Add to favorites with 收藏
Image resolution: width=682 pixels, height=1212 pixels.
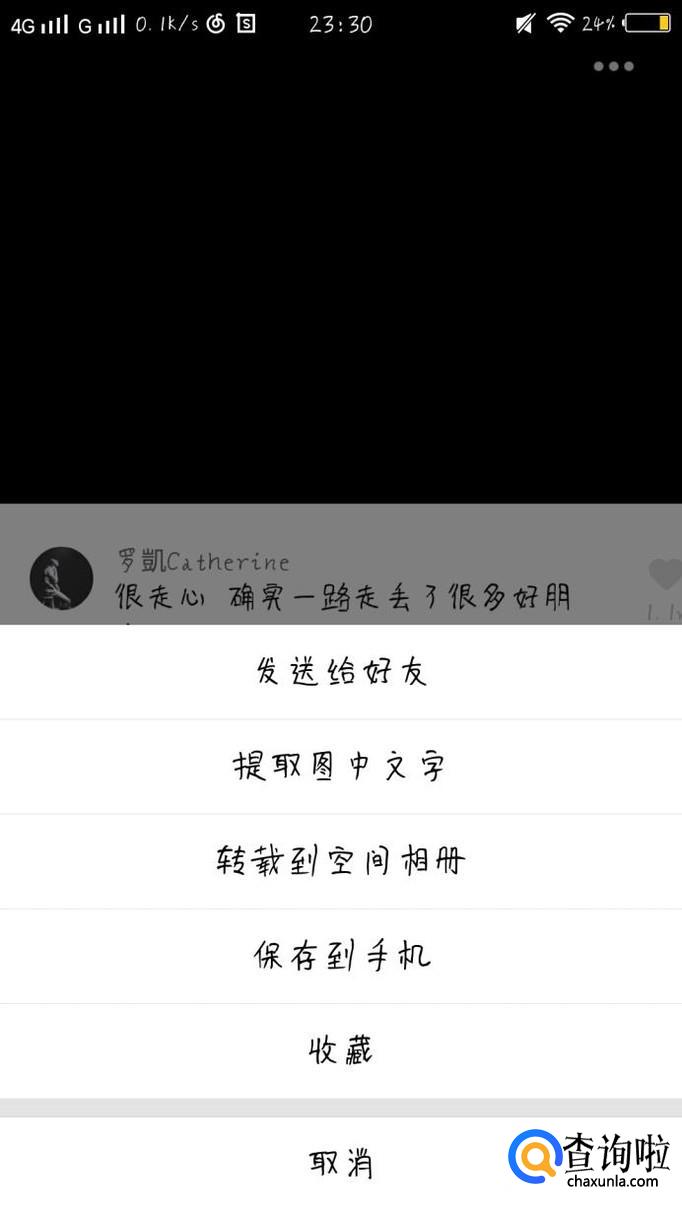[341, 1050]
